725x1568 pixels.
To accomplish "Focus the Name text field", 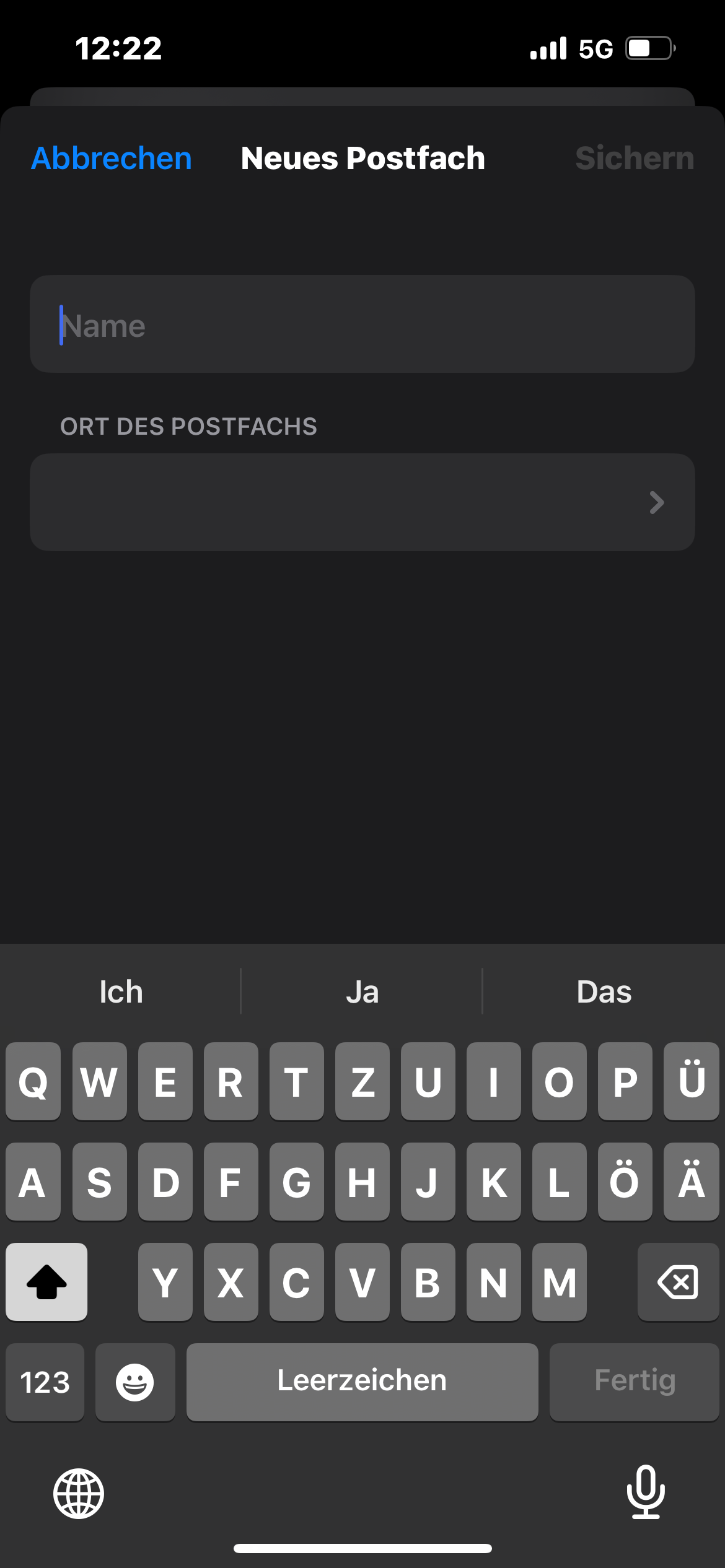I will tap(362, 324).
